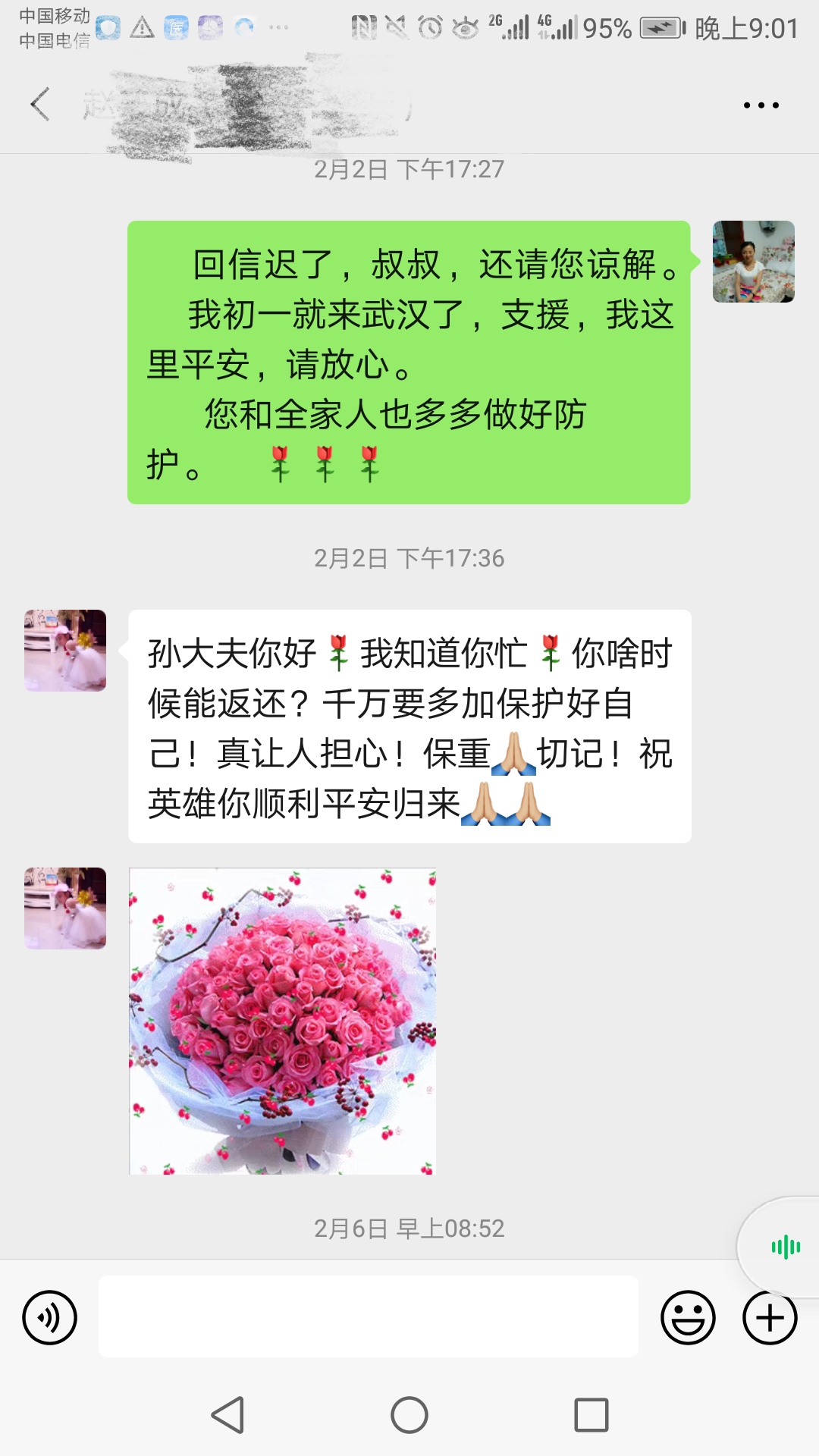Tap the system home button
The height and width of the screenshot is (1456, 819).
tap(409, 1415)
